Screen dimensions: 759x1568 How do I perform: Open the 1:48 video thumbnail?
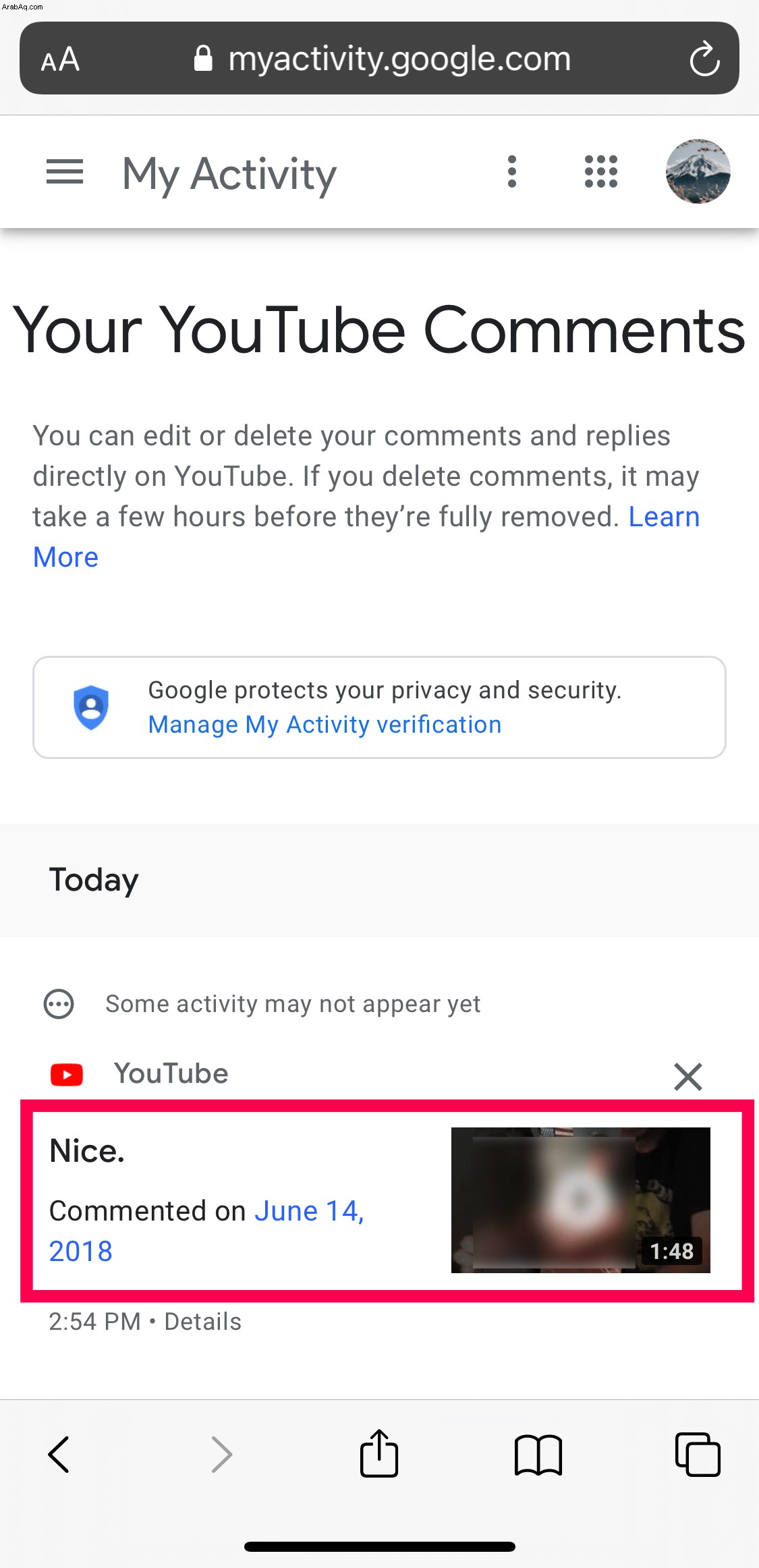click(580, 1200)
